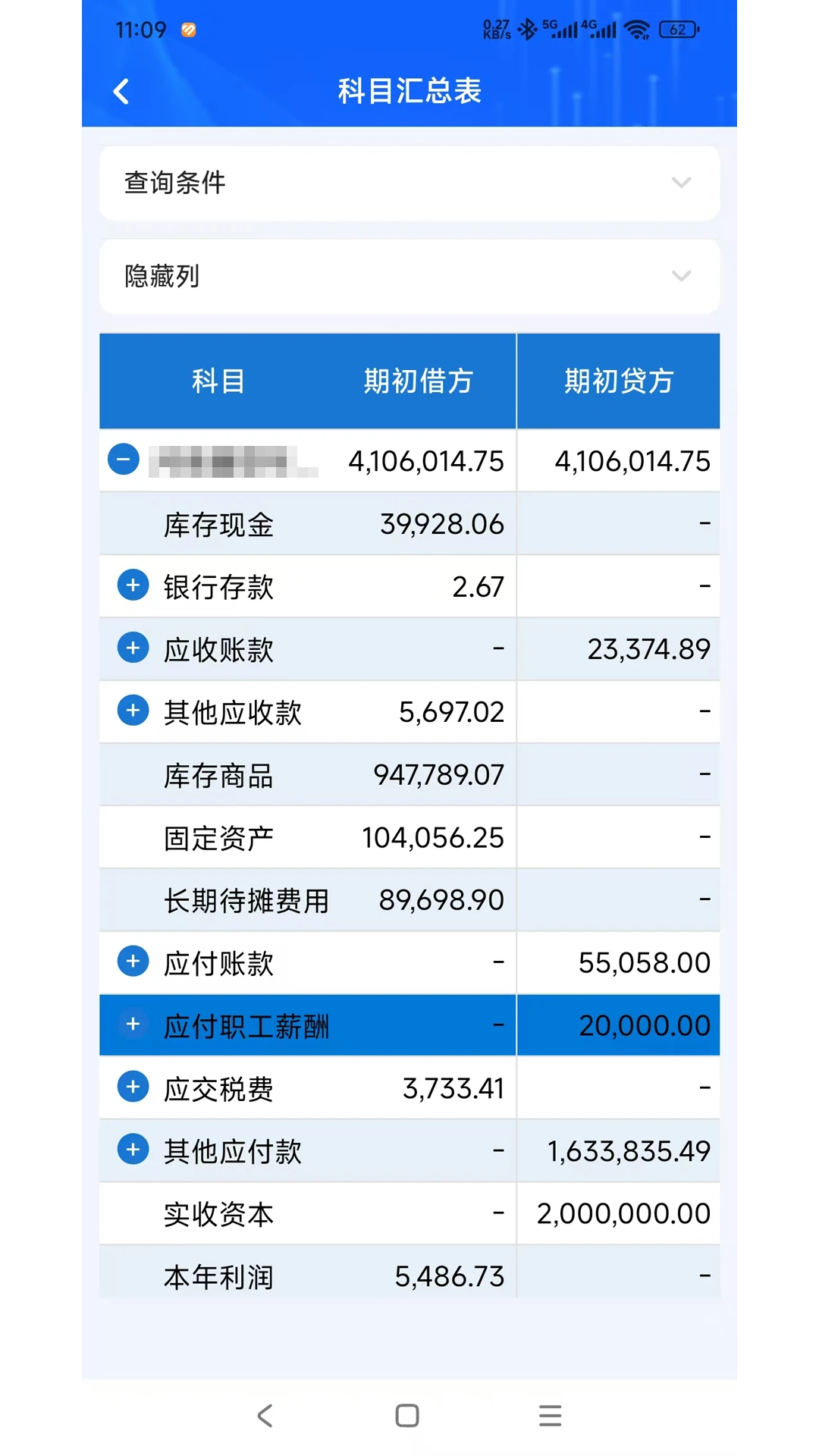The height and width of the screenshot is (1456, 819).
Task: Tap the Wi-Fi status icon
Action: [x=637, y=30]
